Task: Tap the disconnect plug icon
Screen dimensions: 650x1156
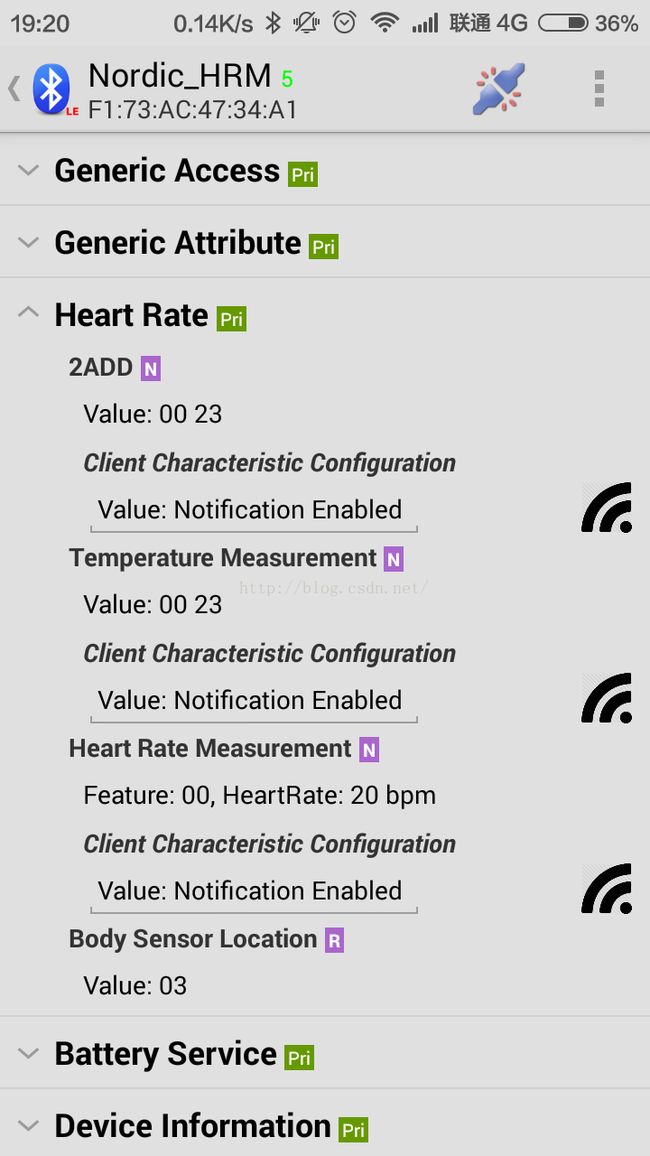Action: tap(499, 89)
